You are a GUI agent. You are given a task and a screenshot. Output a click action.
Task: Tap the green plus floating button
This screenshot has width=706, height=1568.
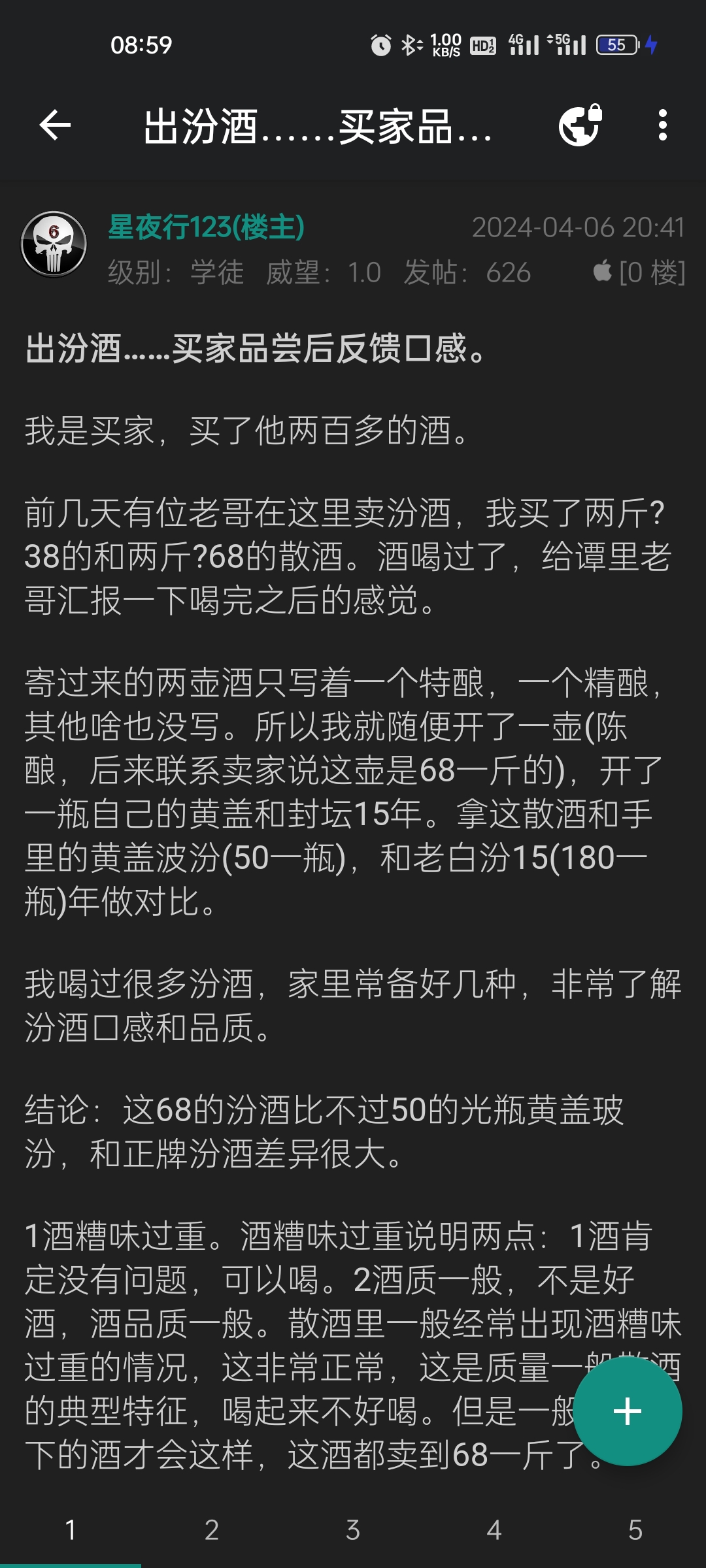point(627,1411)
